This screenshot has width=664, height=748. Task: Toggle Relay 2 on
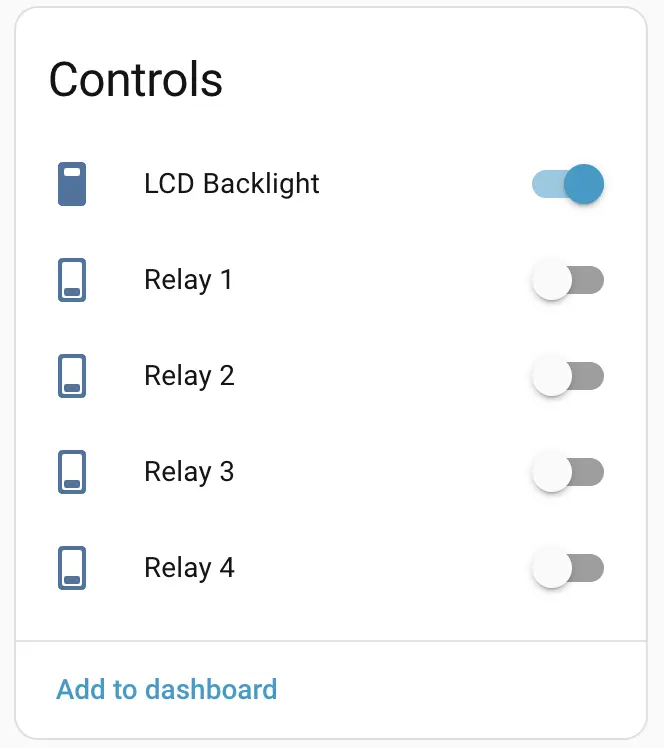[x=568, y=376]
